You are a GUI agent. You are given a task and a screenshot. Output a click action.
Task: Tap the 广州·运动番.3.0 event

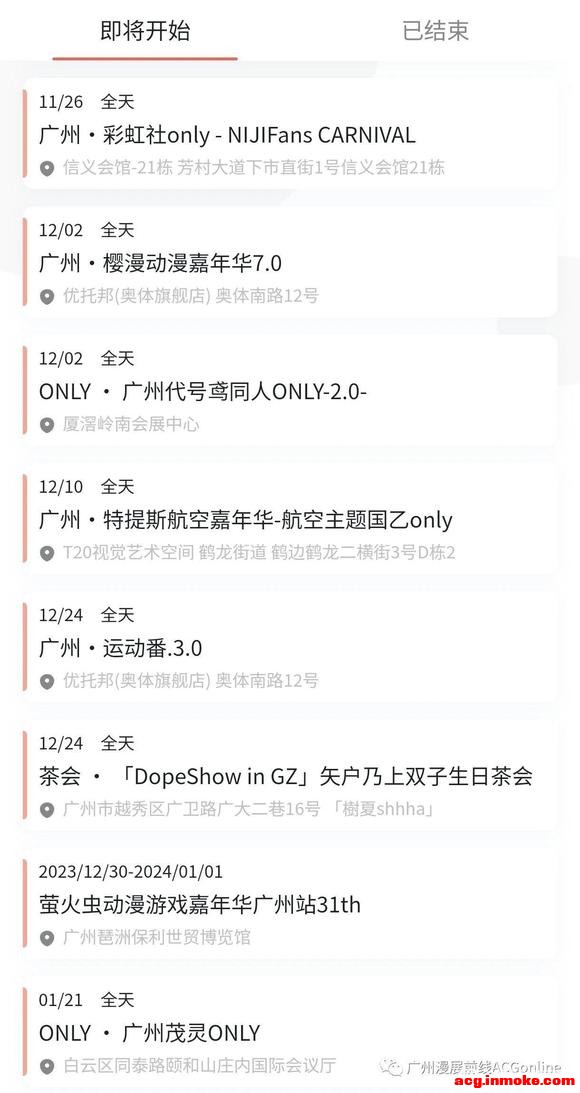point(290,648)
